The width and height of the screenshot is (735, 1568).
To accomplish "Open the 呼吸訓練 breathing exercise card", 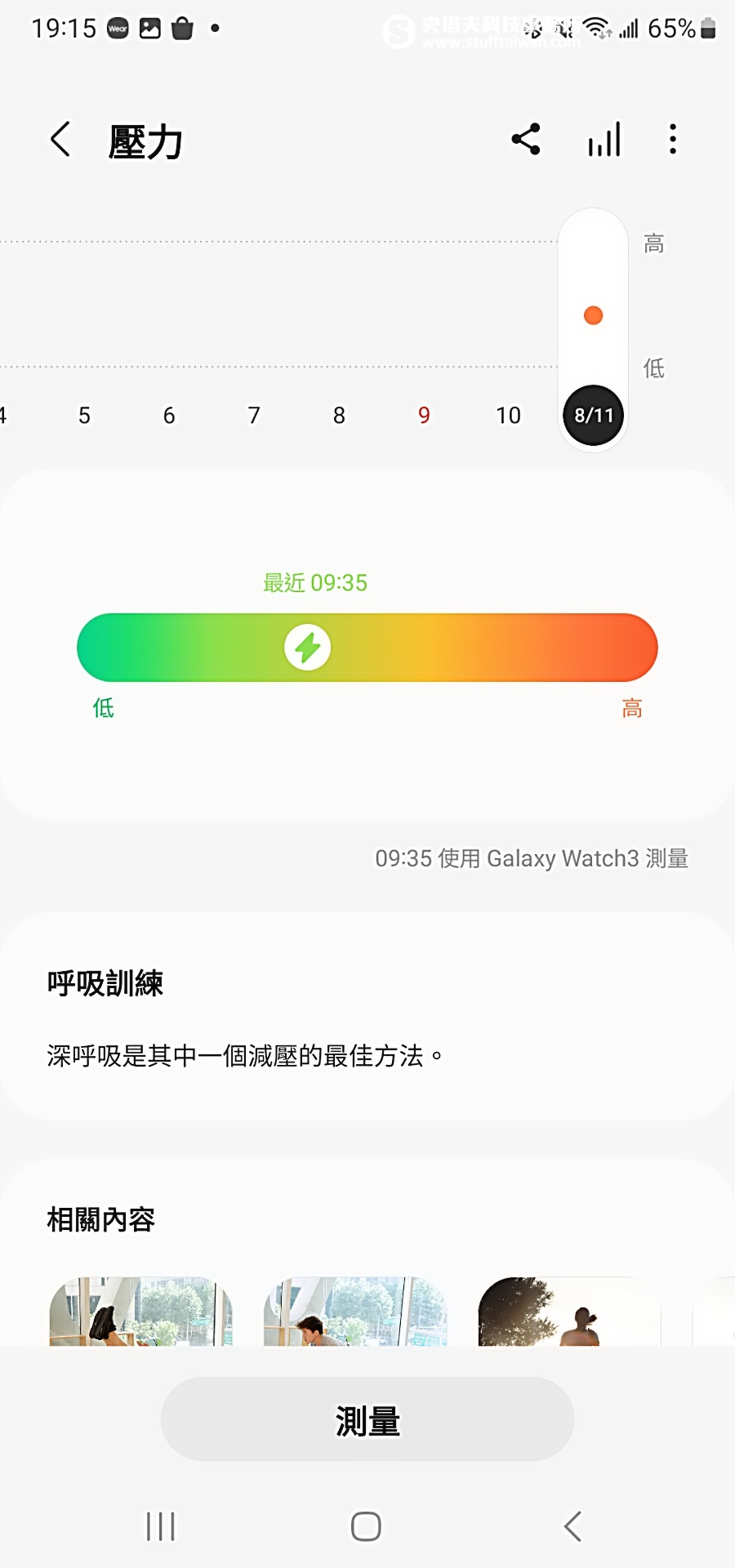I will (367, 1017).
